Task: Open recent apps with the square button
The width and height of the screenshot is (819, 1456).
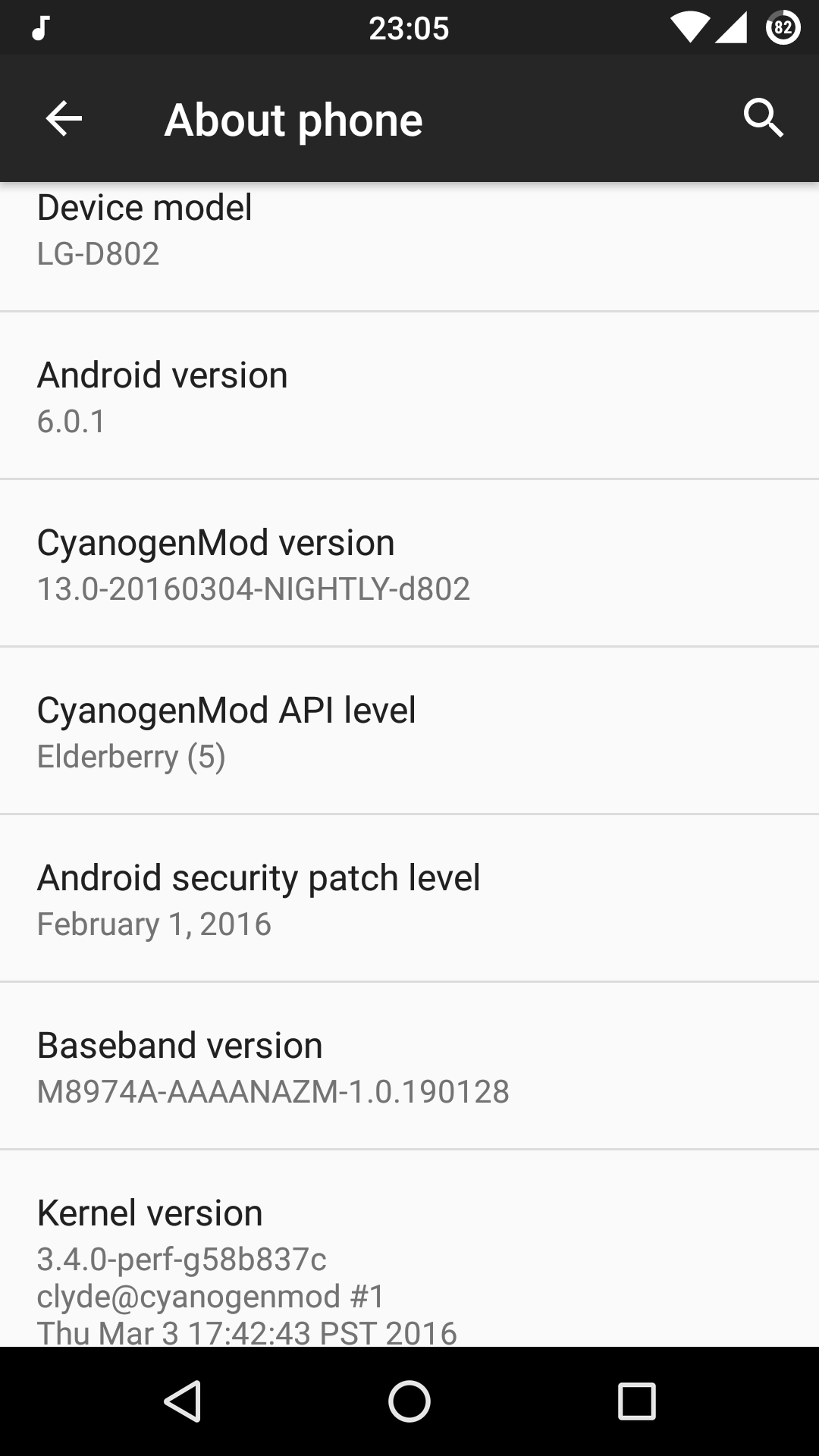Action: tap(636, 1401)
